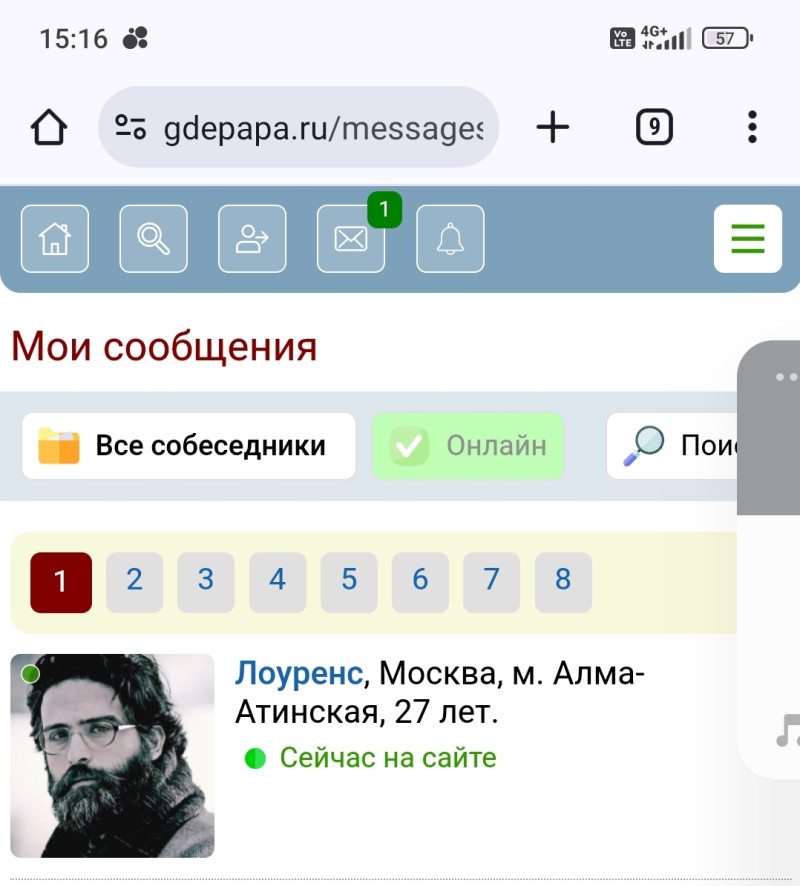Screen dimensions: 800x886
Task: Open the green hamburger menu
Action: [747, 239]
